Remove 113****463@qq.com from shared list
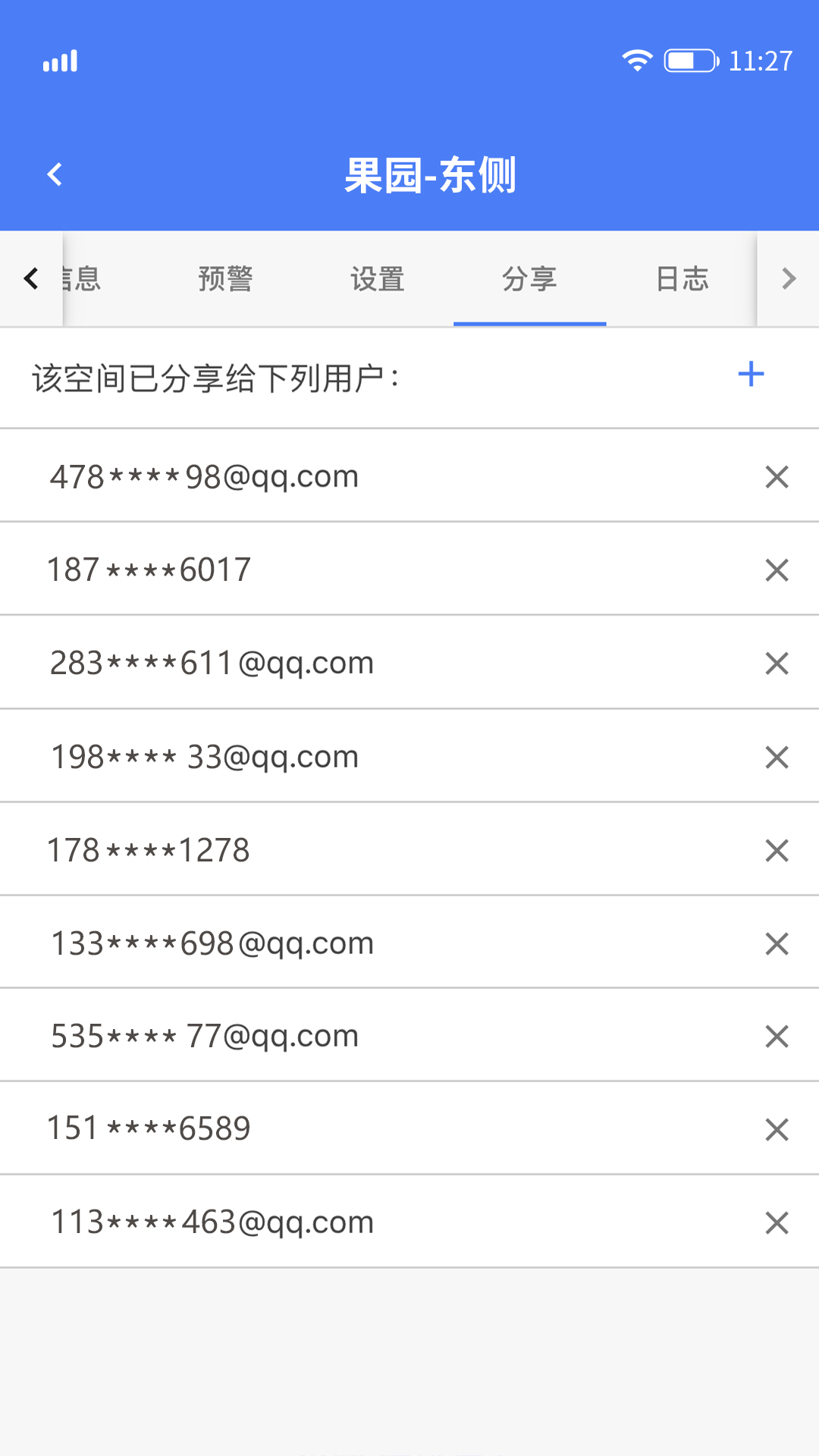Image resolution: width=819 pixels, height=1456 pixels. point(777,1222)
